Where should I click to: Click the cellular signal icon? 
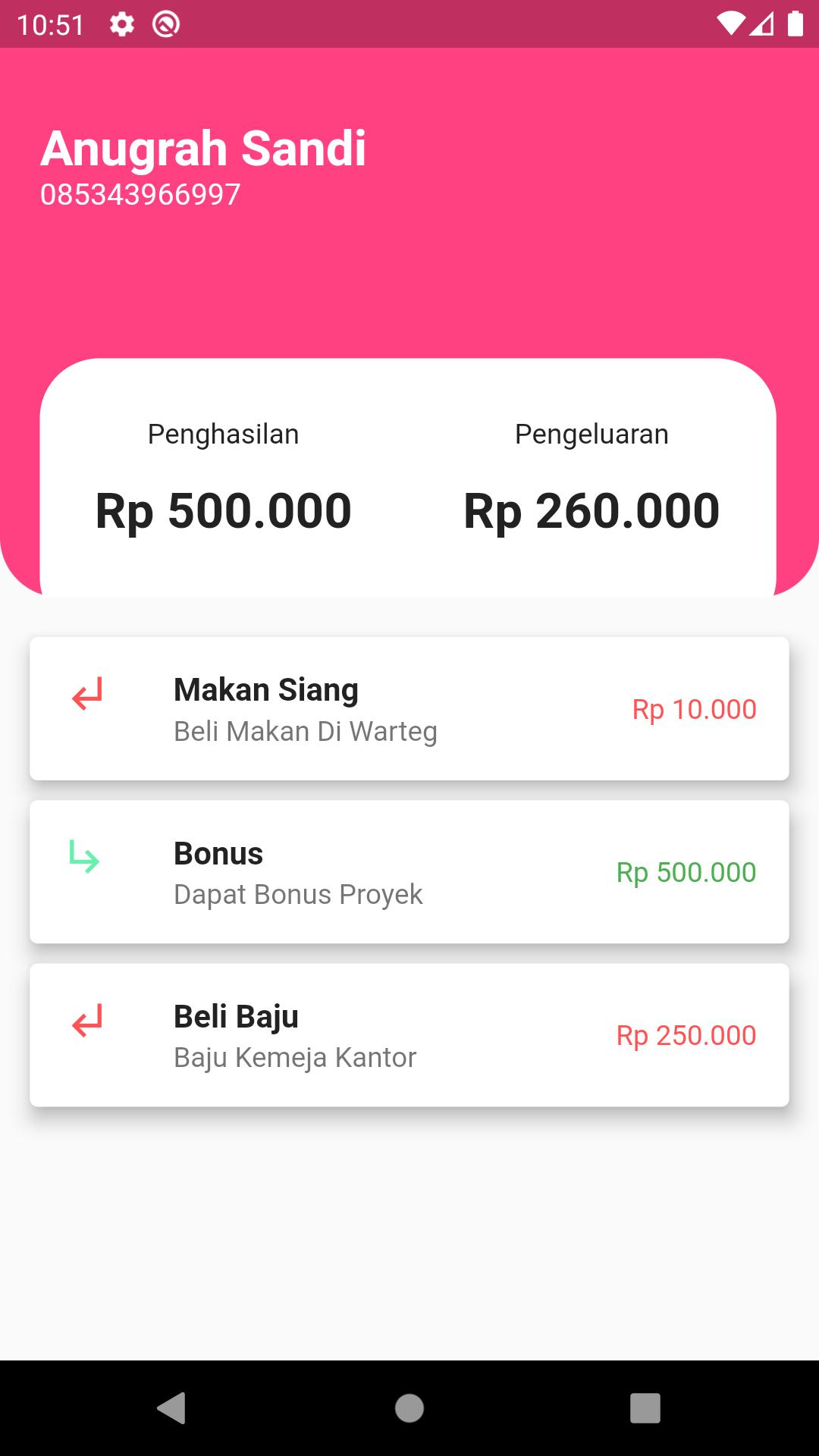click(x=763, y=23)
